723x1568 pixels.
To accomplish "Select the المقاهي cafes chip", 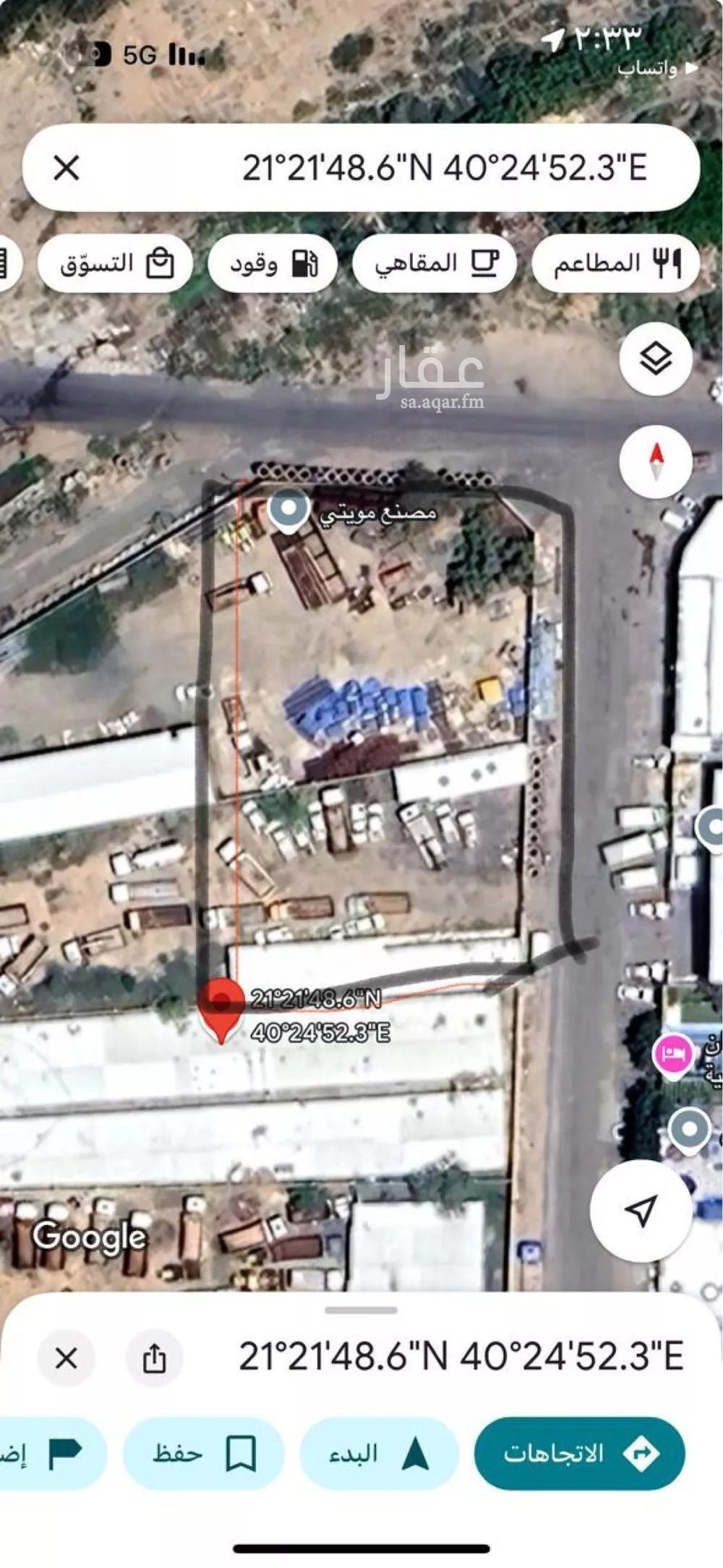I will pos(435,263).
